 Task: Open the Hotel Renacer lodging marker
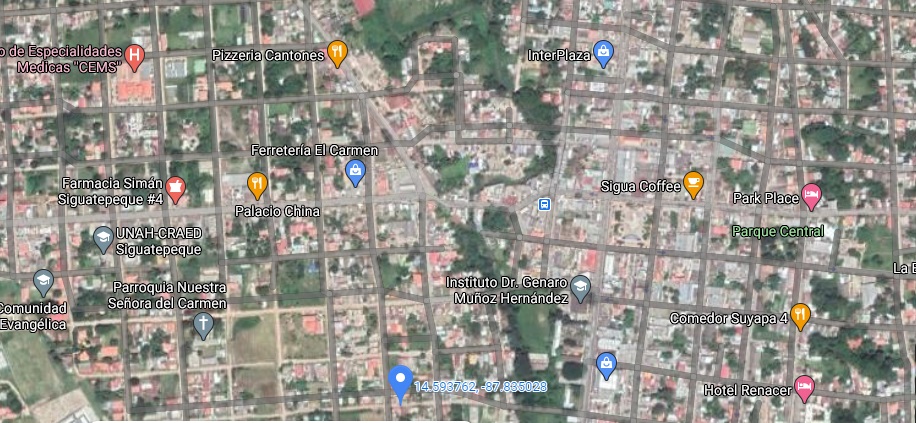[x=806, y=387]
